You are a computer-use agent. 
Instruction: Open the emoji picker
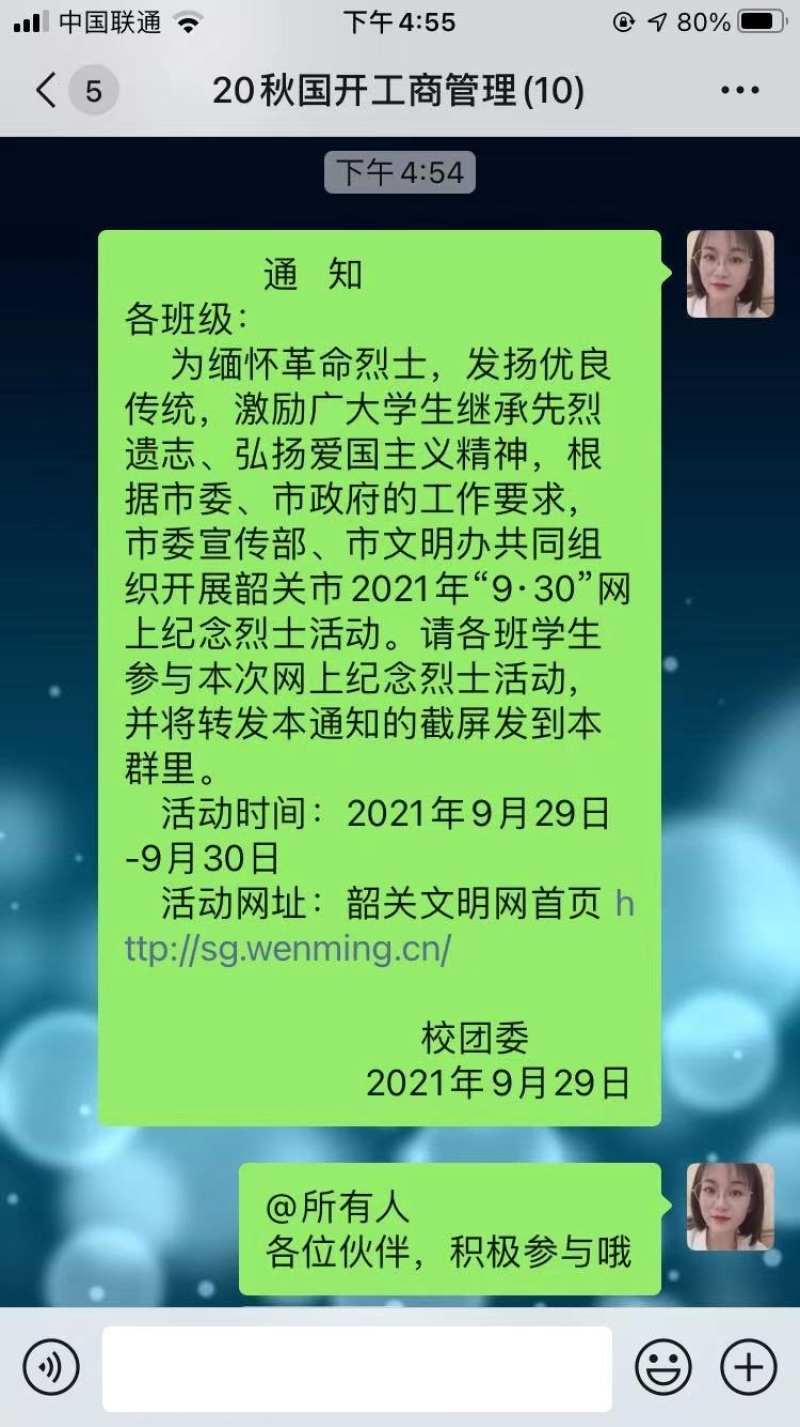[x=663, y=1367]
